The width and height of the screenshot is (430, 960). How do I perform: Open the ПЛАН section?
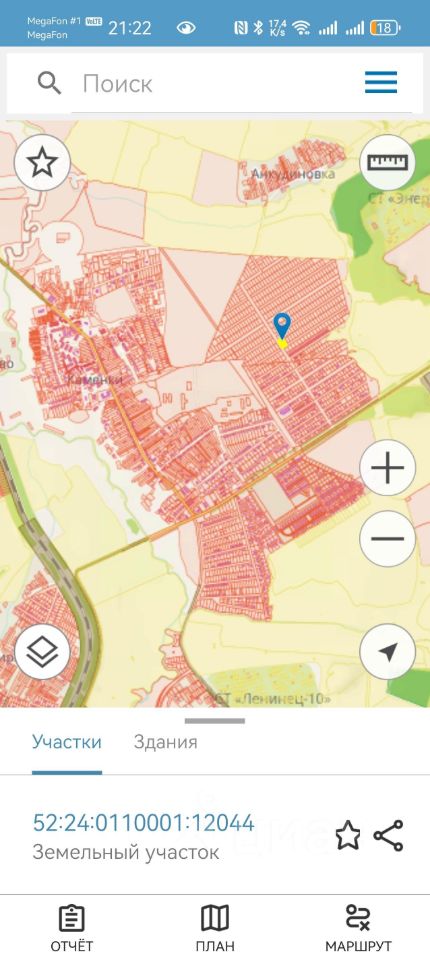click(215, 929)
